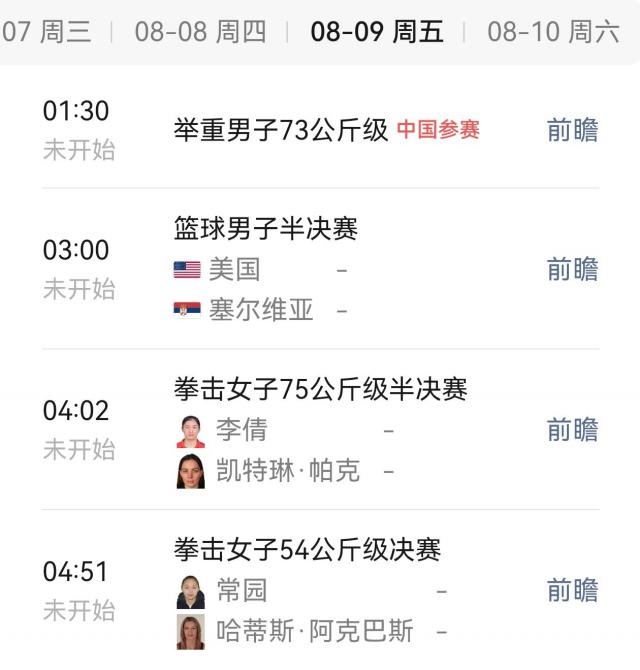
Task: Switch to the 周三 date tab
Action: (x=45, y=31)
